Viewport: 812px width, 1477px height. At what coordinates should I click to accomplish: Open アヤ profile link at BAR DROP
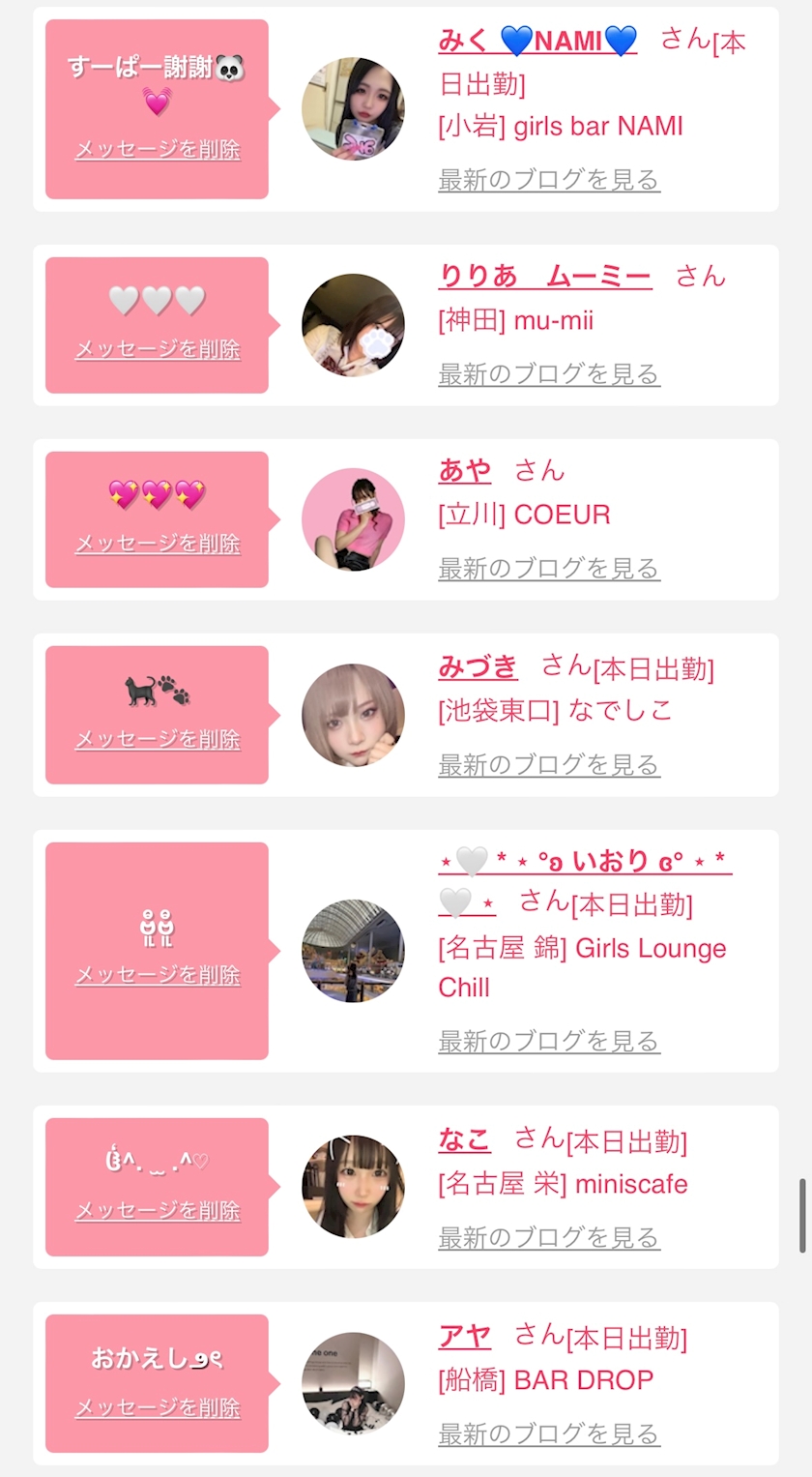[464, 1336]
